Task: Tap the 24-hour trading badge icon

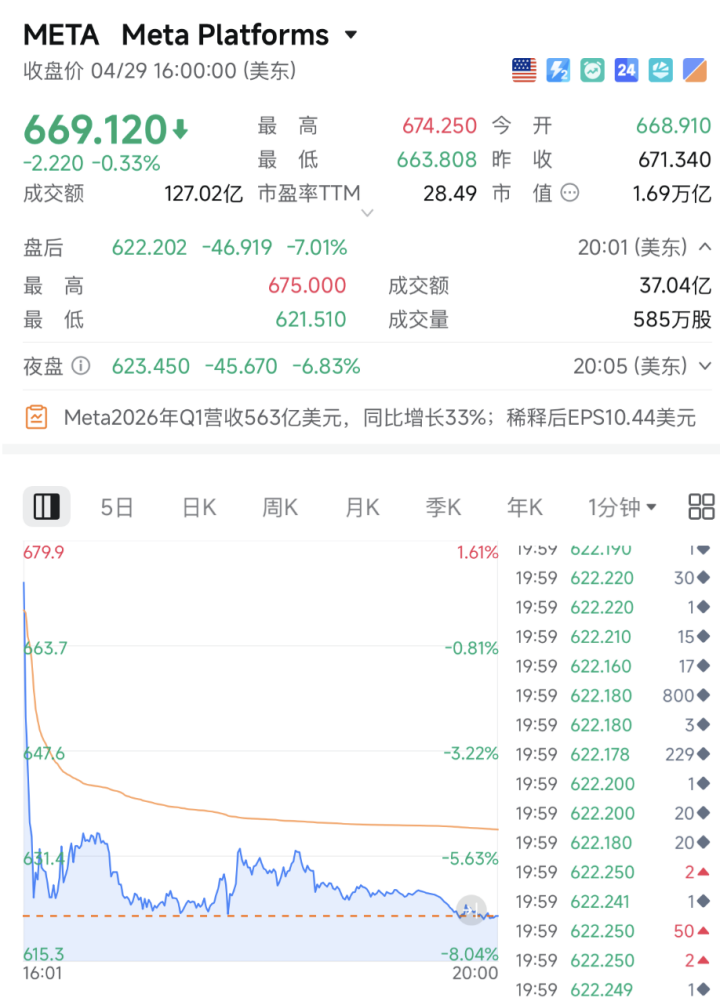Action: [626, 70]
